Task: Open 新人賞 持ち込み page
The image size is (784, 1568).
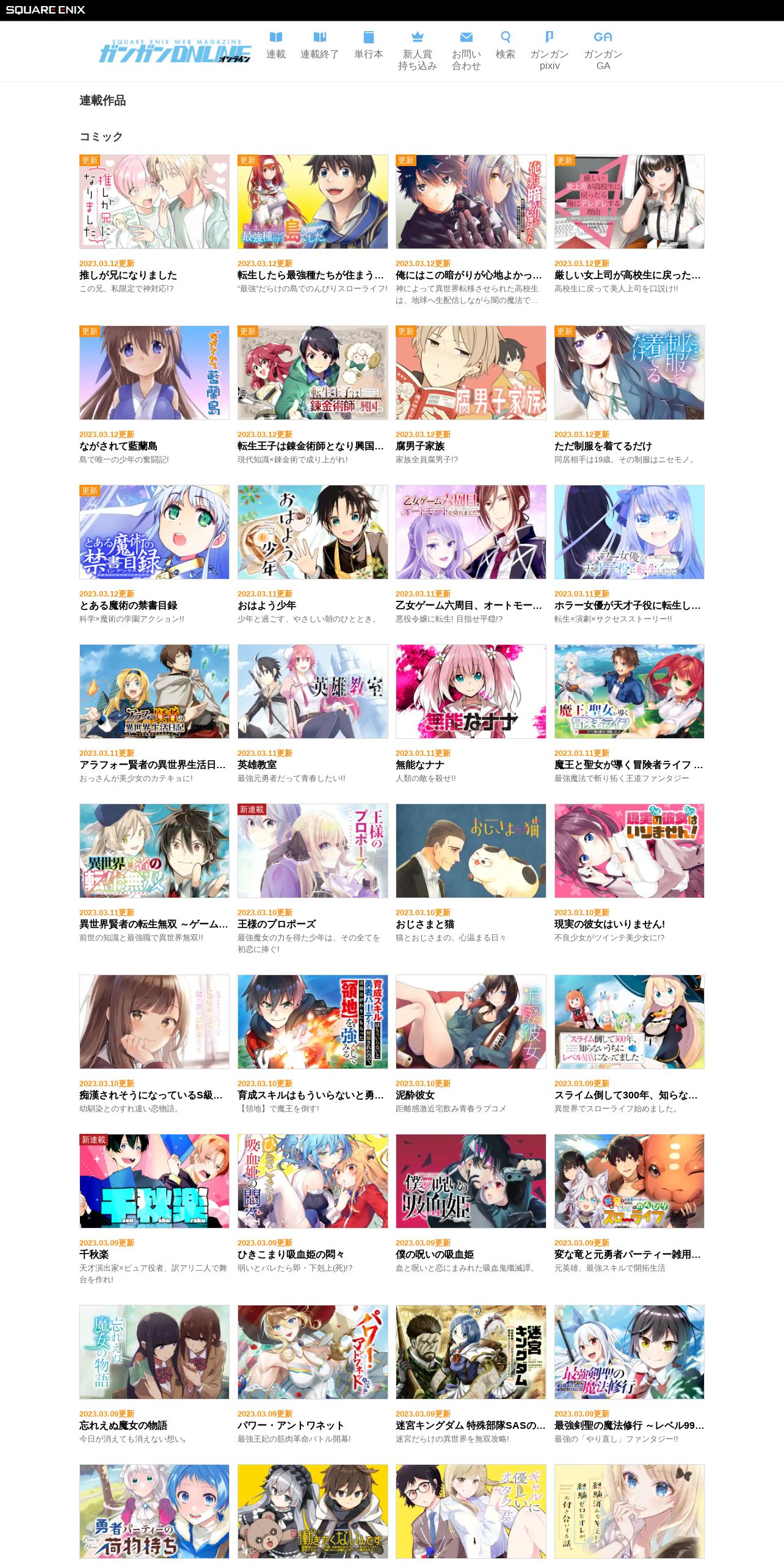Action: (417, 51)
